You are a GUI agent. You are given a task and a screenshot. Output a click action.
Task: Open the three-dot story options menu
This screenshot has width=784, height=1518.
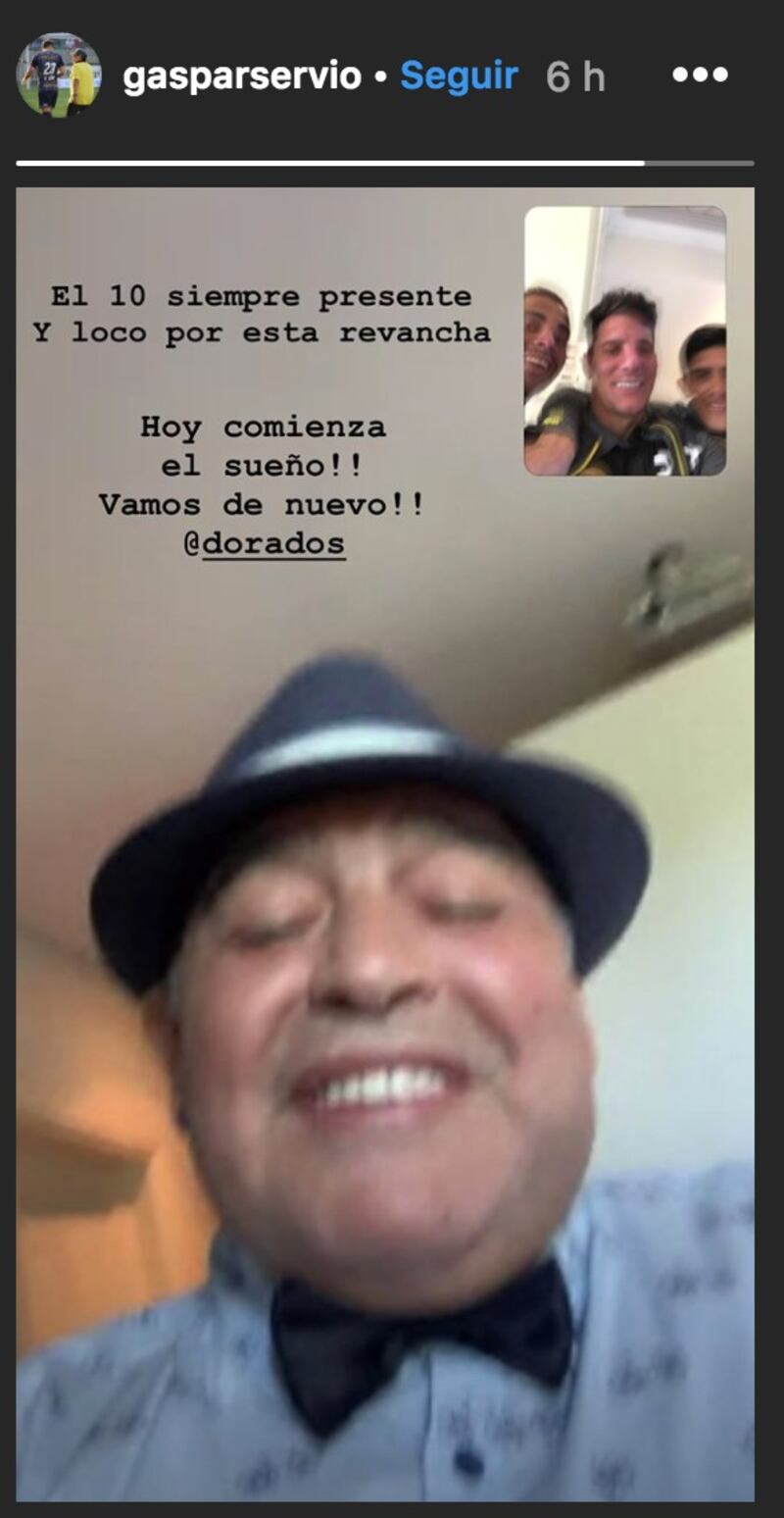pyautogui.click(x=700, y=76)
